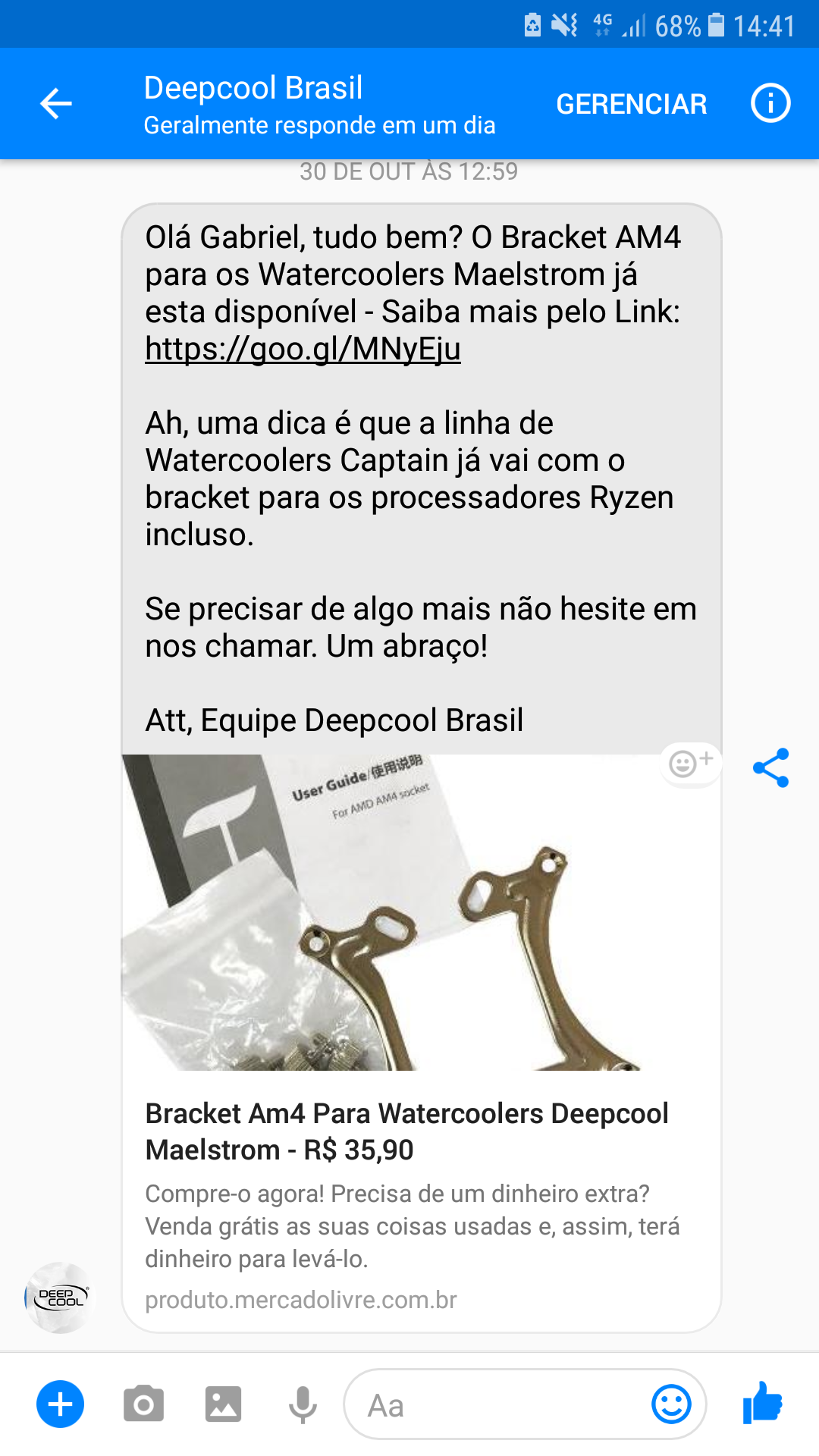Focus the Aa message field

(x=493, y=1404)
